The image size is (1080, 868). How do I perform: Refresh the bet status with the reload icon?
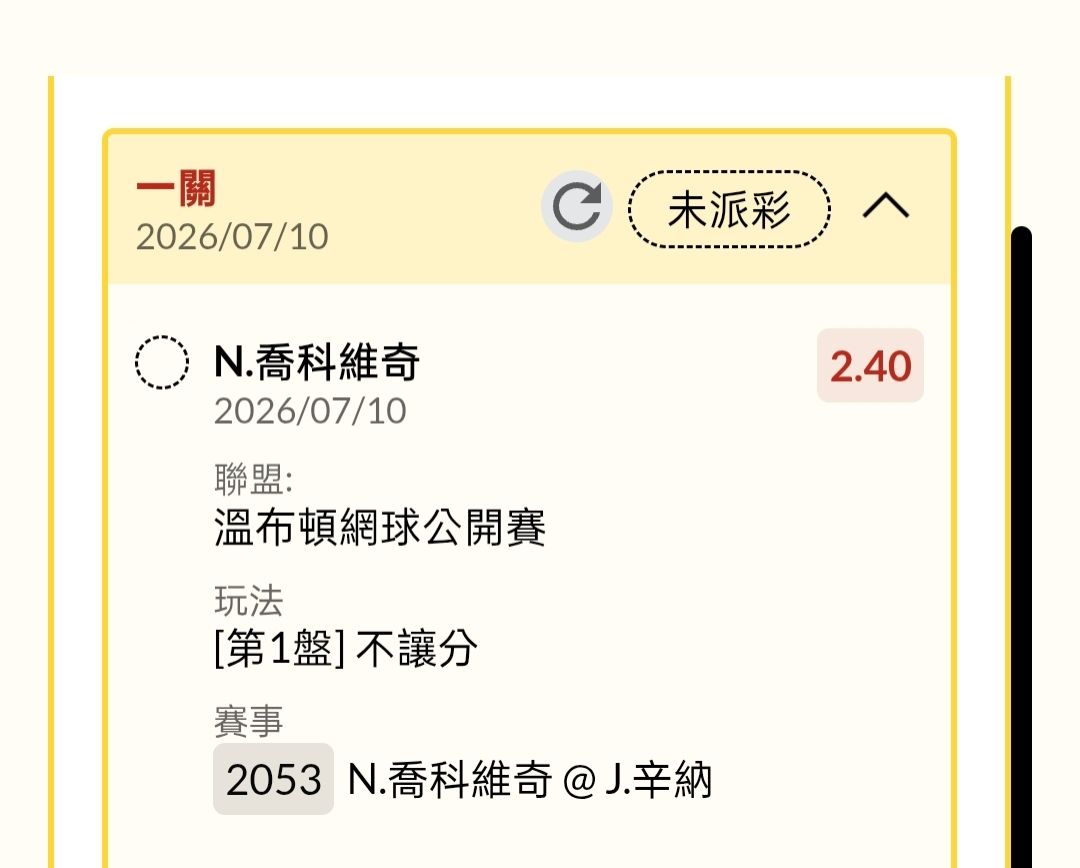coord(577,207)
